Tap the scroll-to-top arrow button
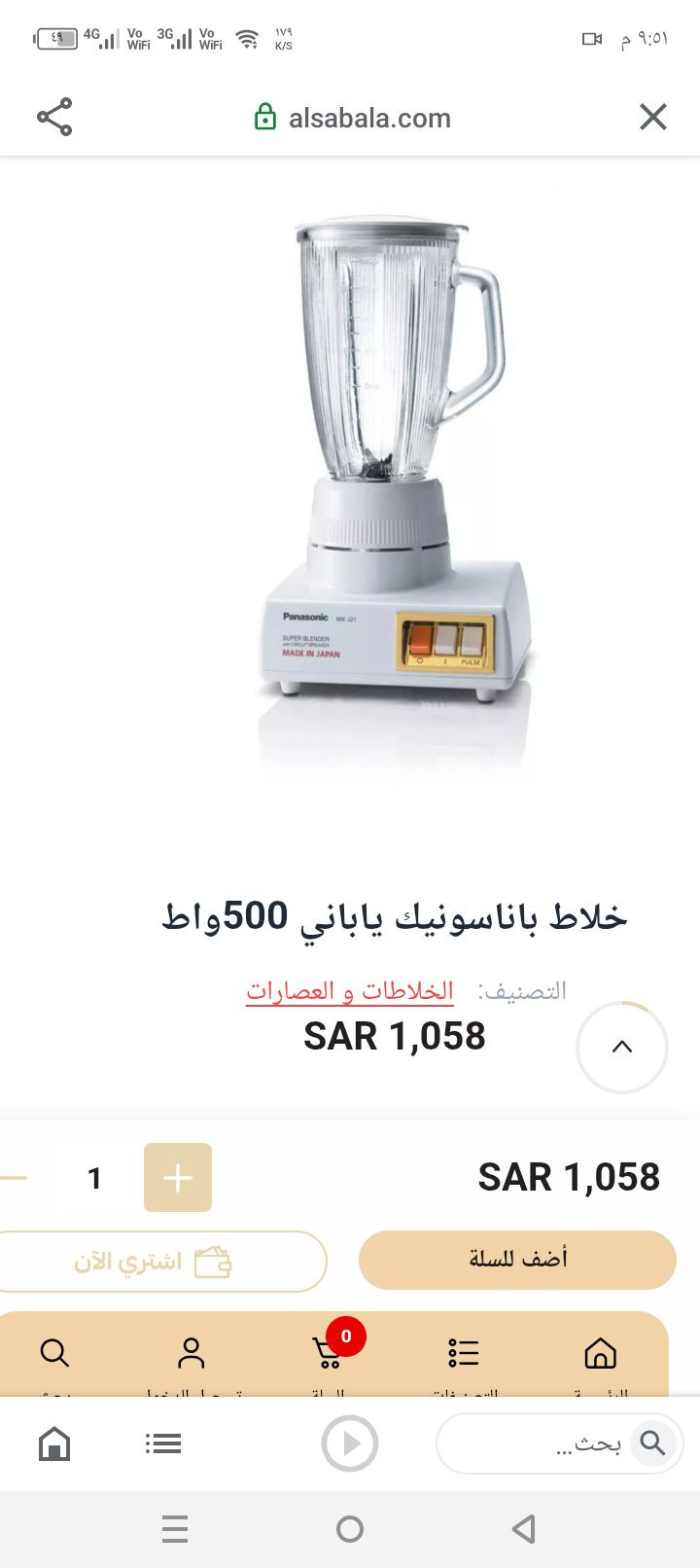700x1568 pixels. [x=621, y=1047]
